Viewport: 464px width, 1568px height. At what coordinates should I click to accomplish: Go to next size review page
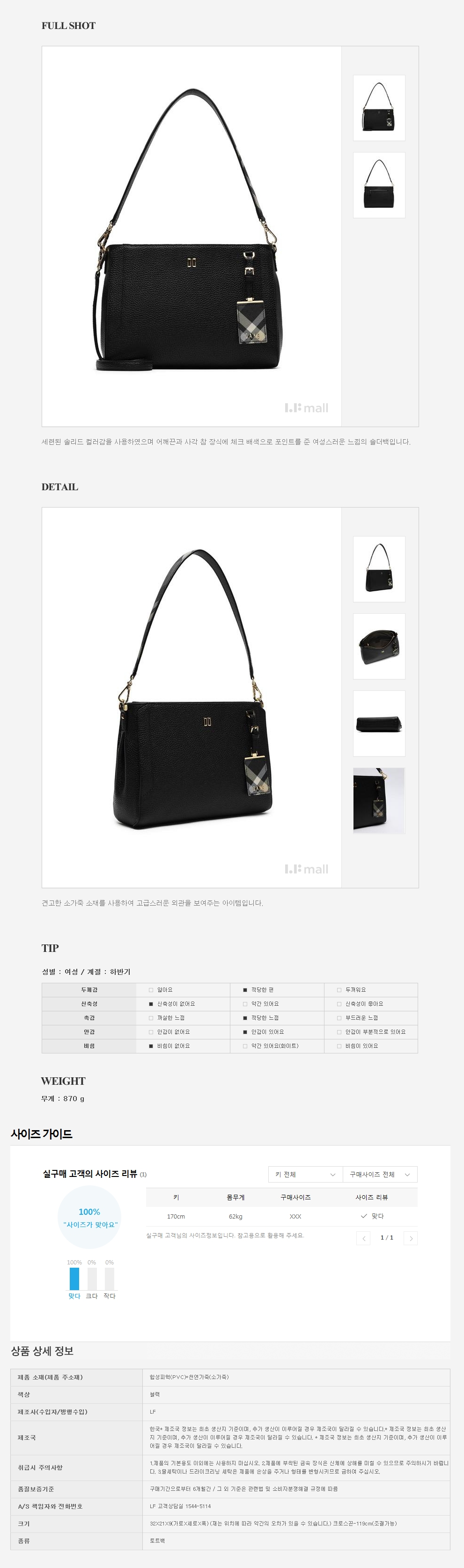click(x=411, y=1238)
